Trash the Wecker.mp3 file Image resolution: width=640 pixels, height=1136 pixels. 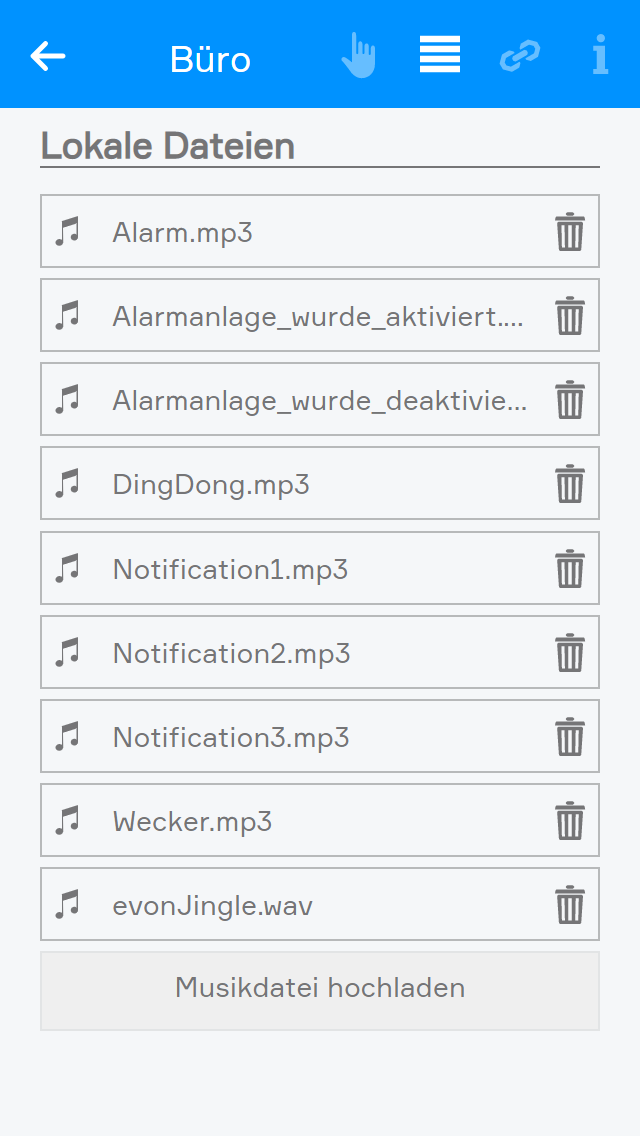(570, 821)
